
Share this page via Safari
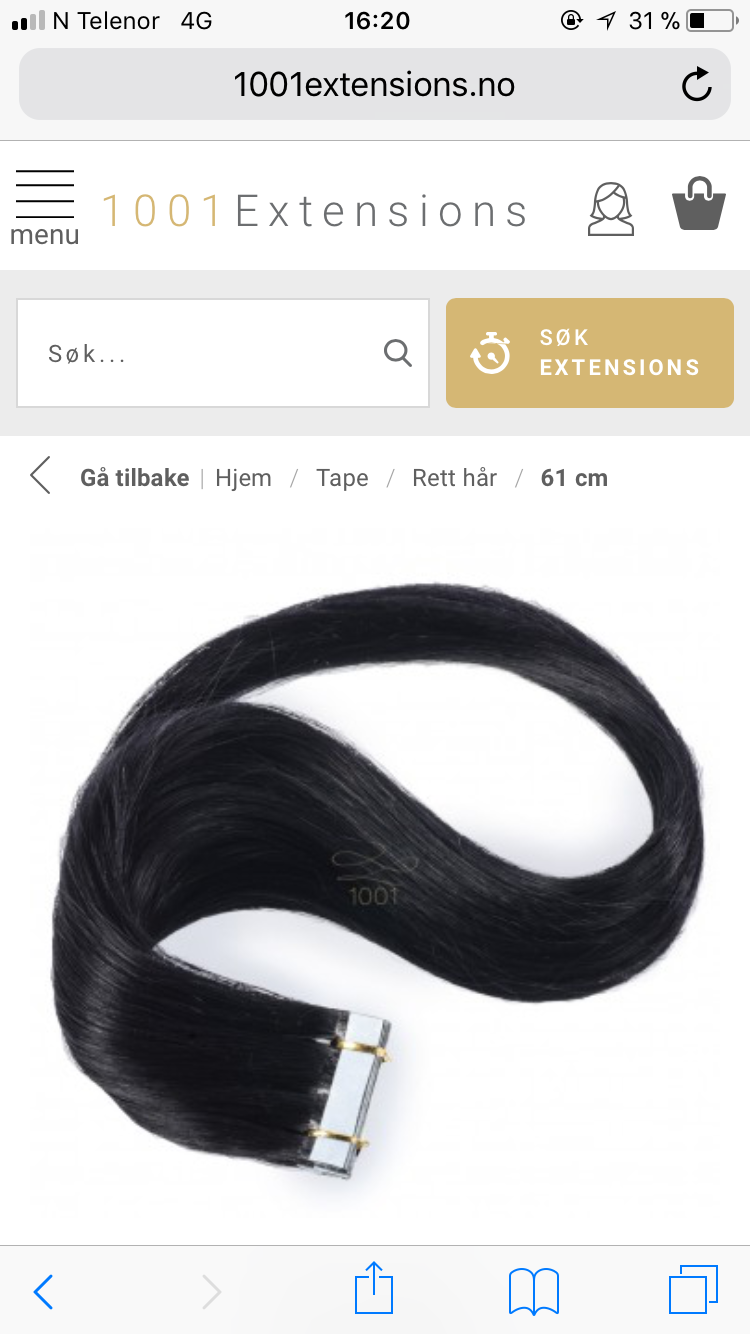click(374, 1288)
